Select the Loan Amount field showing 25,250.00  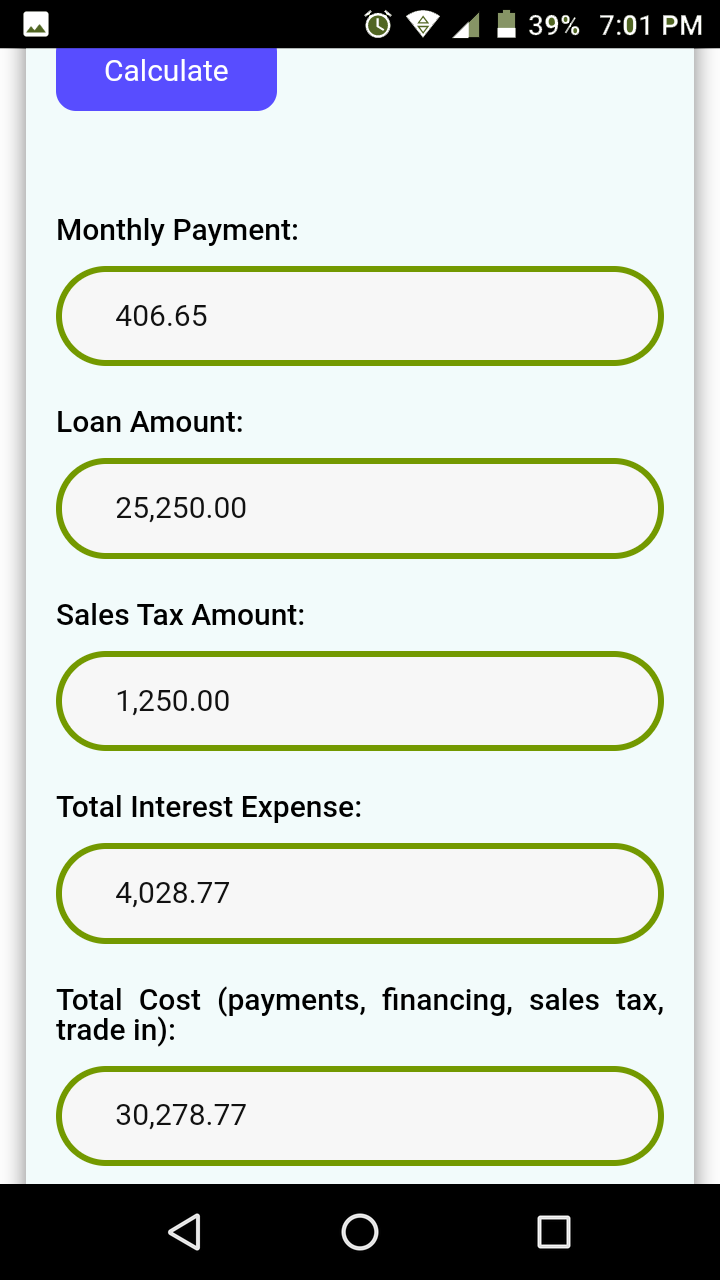tap(360, 507)
